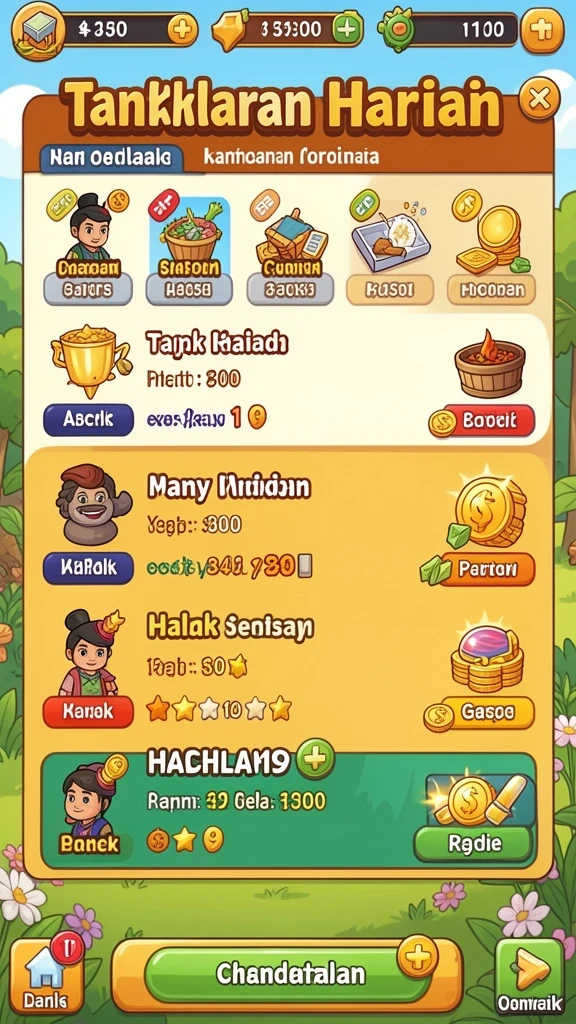Switch to the Nan oedlaale tab
The height and width of the screenshot is (1024, 576).
pos(111,157)
